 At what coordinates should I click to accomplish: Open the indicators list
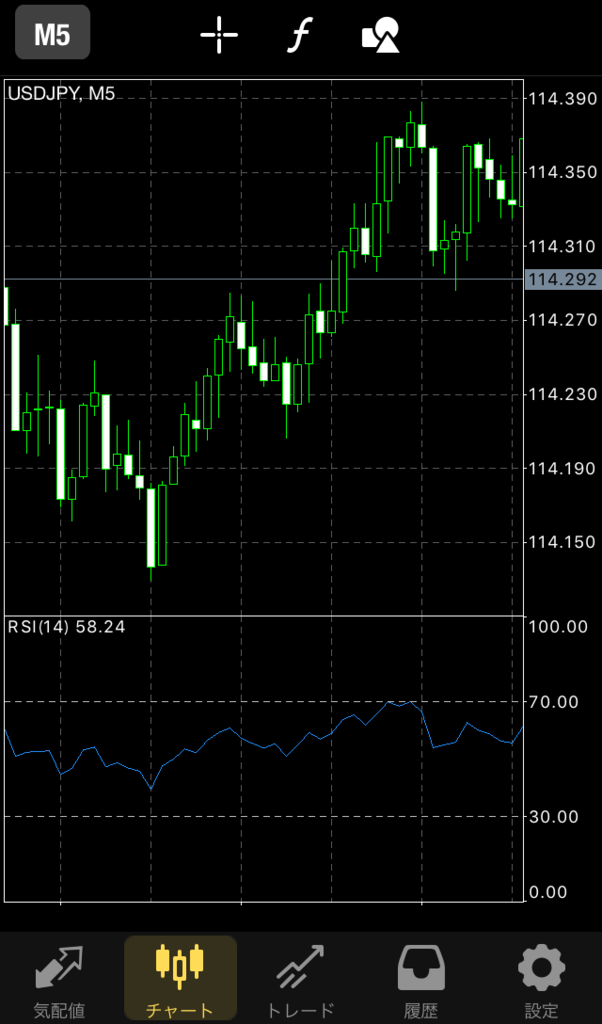point(298,35)
